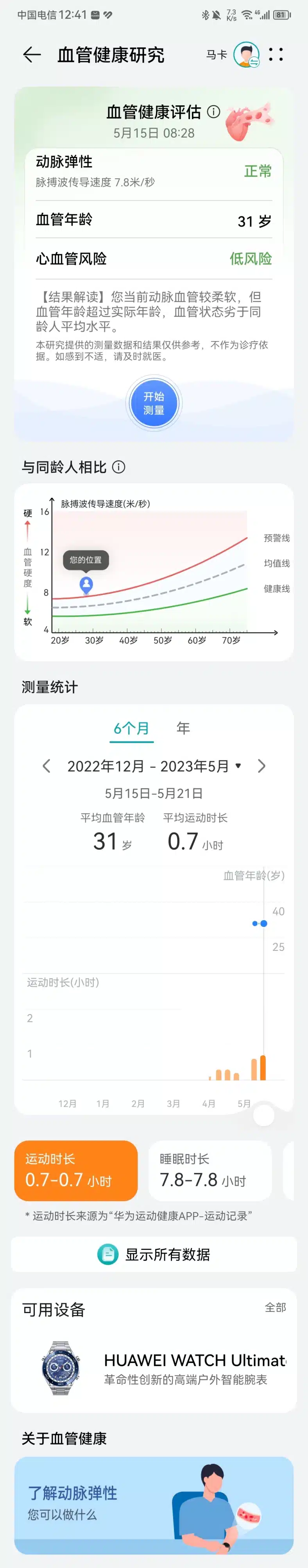This screenshot has width=308, height=1568.
Task: View 全部 available devices
Action: pos(275,1308)
